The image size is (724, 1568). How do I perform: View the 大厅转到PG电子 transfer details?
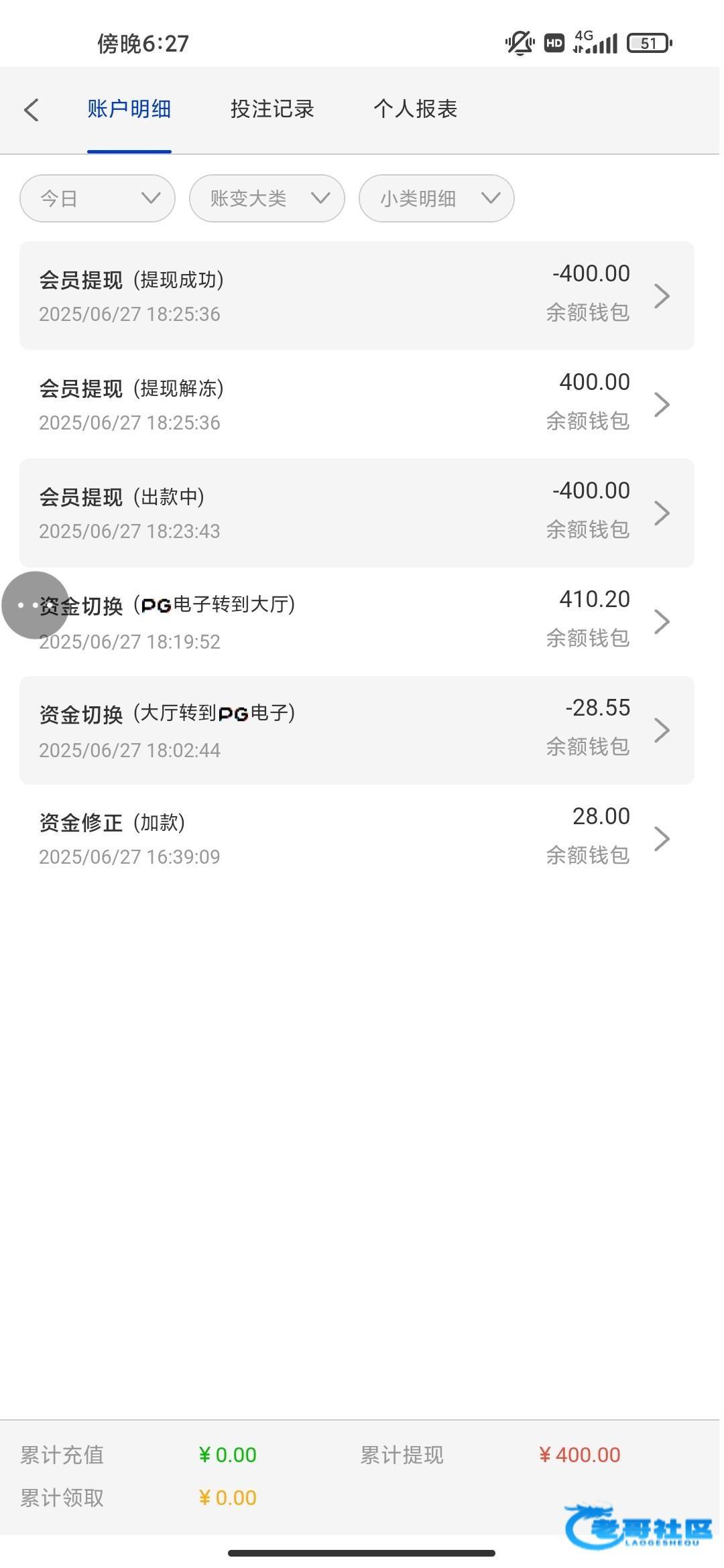357,730
